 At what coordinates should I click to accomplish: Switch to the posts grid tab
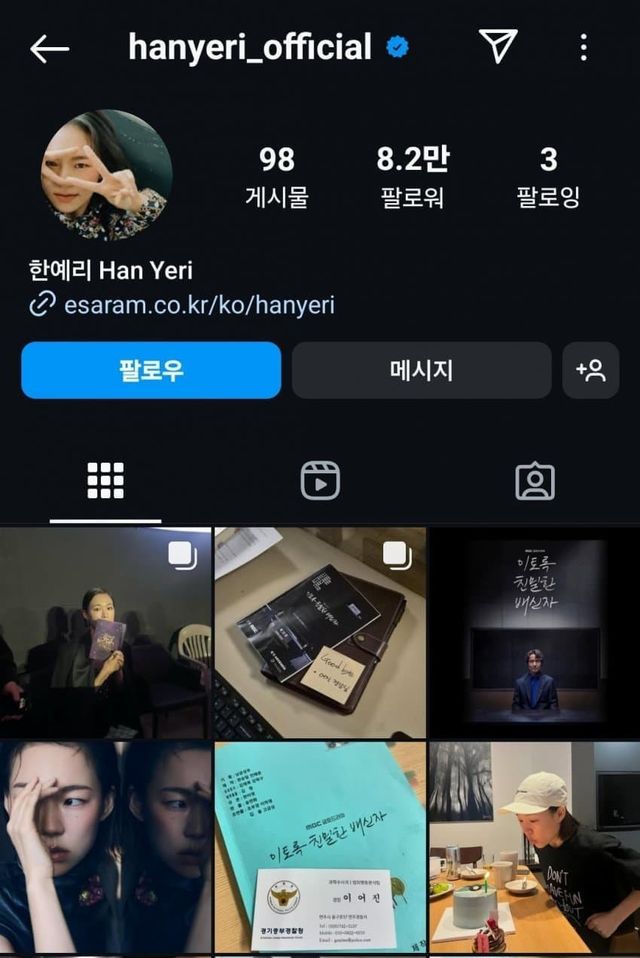105,482
